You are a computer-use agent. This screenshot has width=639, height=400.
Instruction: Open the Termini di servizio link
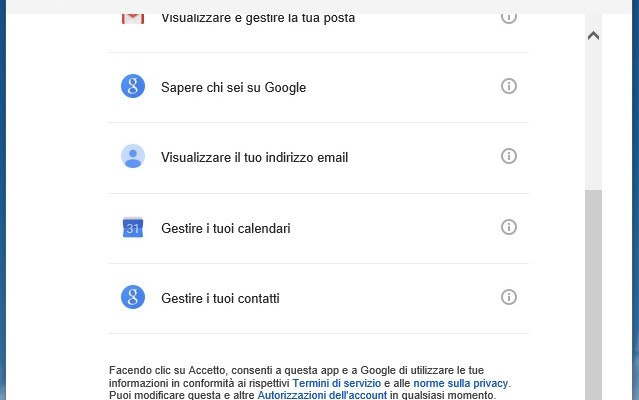pos(336,383)
